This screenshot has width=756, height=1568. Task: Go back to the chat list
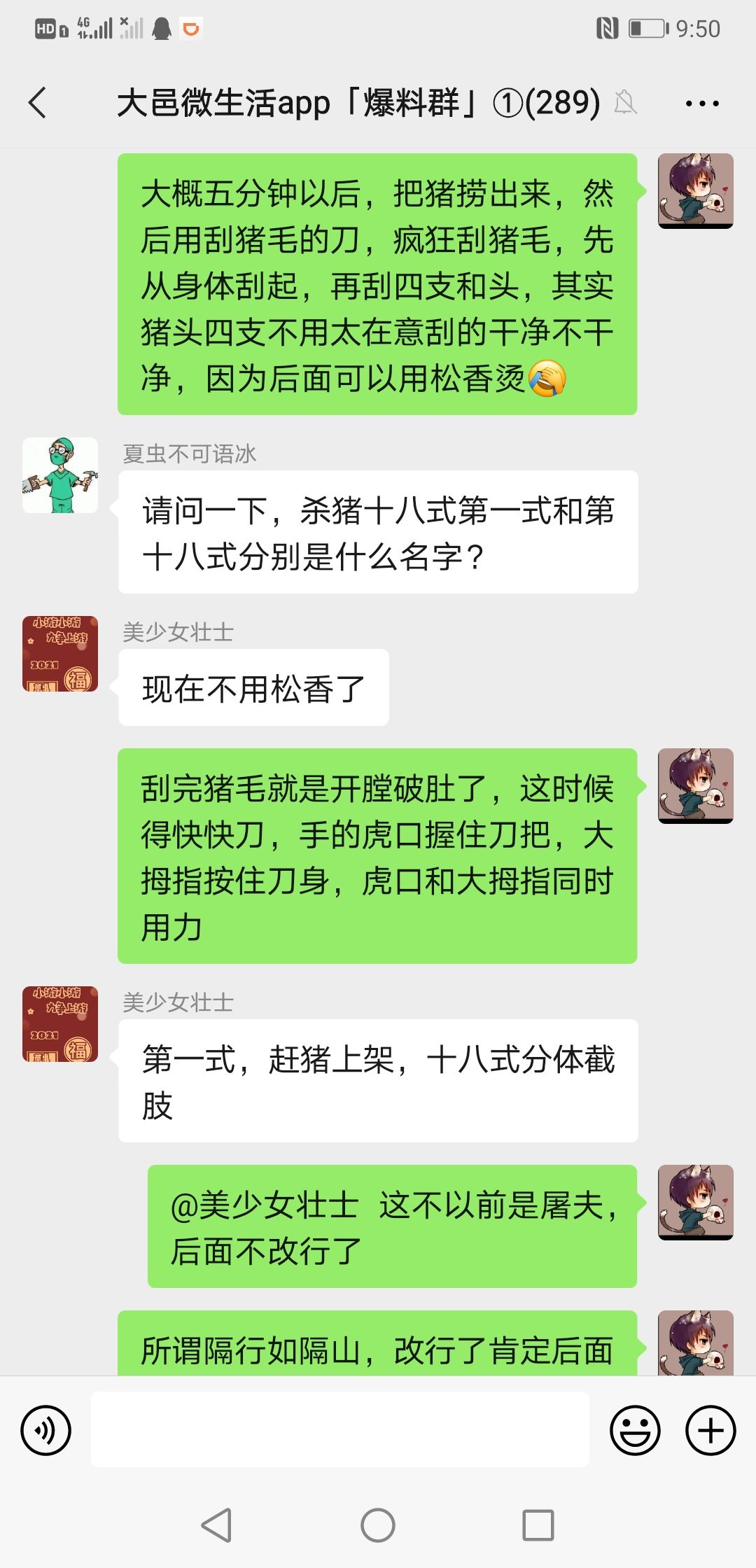coord(38,103)
